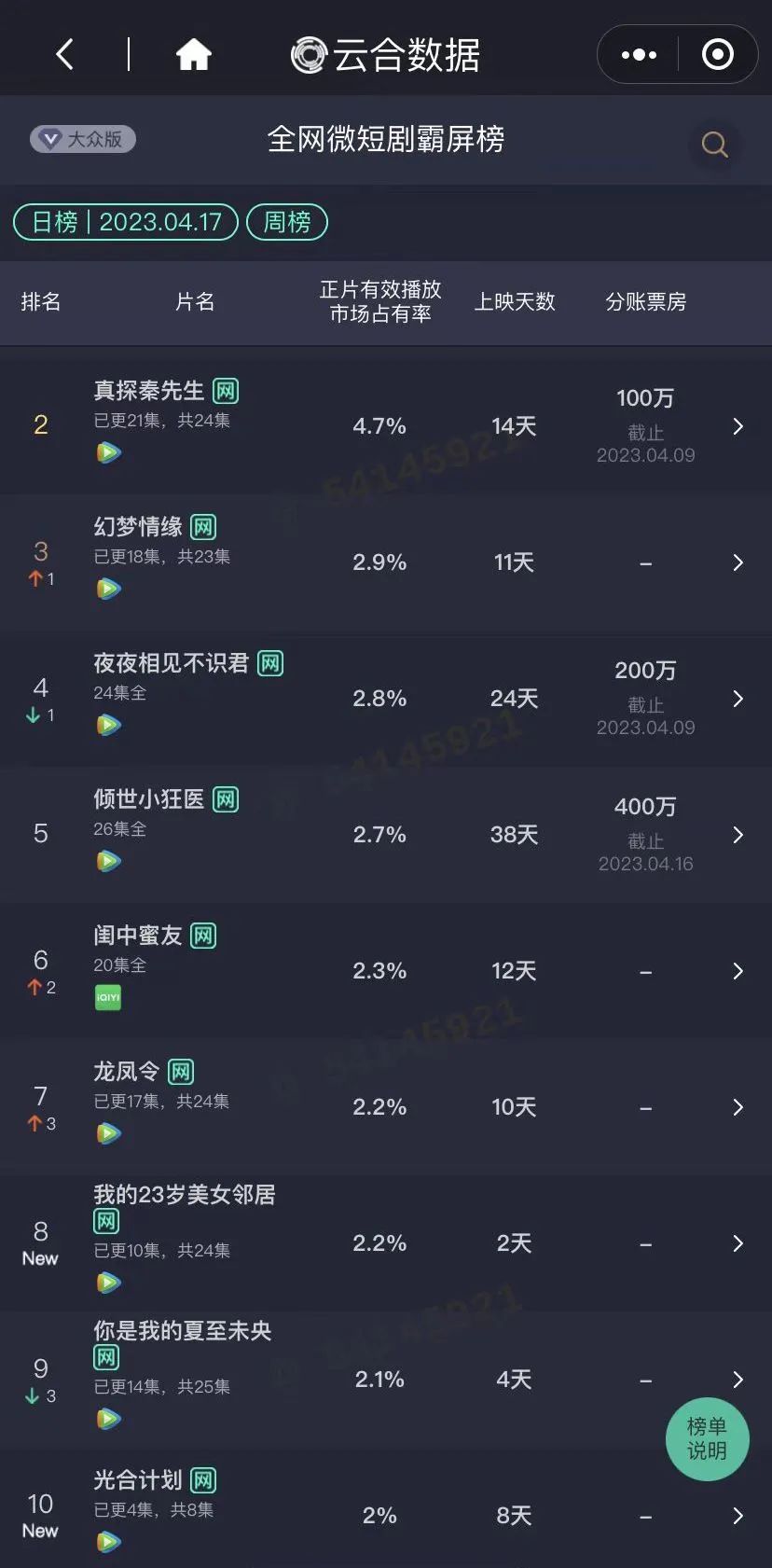Screen dimensions: 772x1568
Task: Expand the chevron for 倾世小狂医
Action: (x=738, y=835)
